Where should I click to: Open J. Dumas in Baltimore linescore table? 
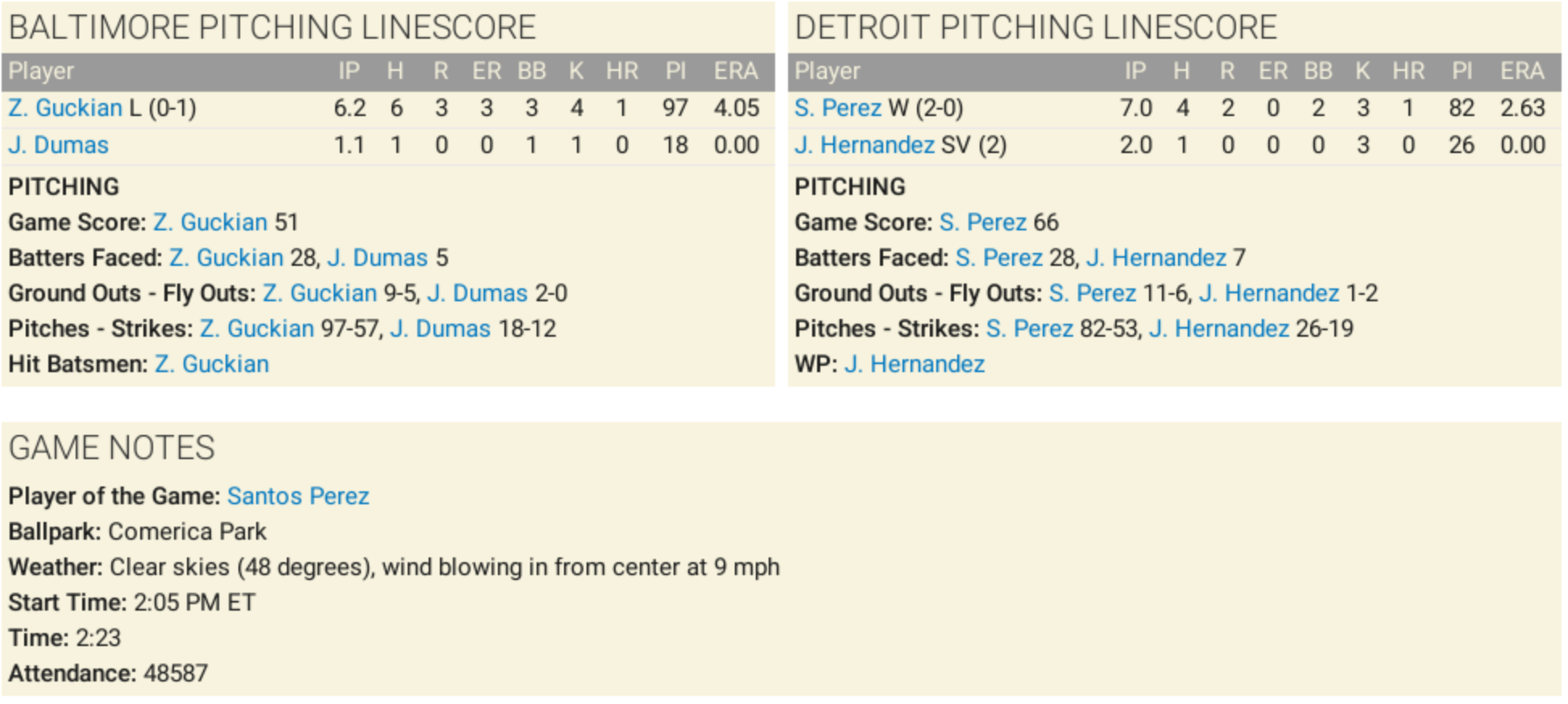58,145
